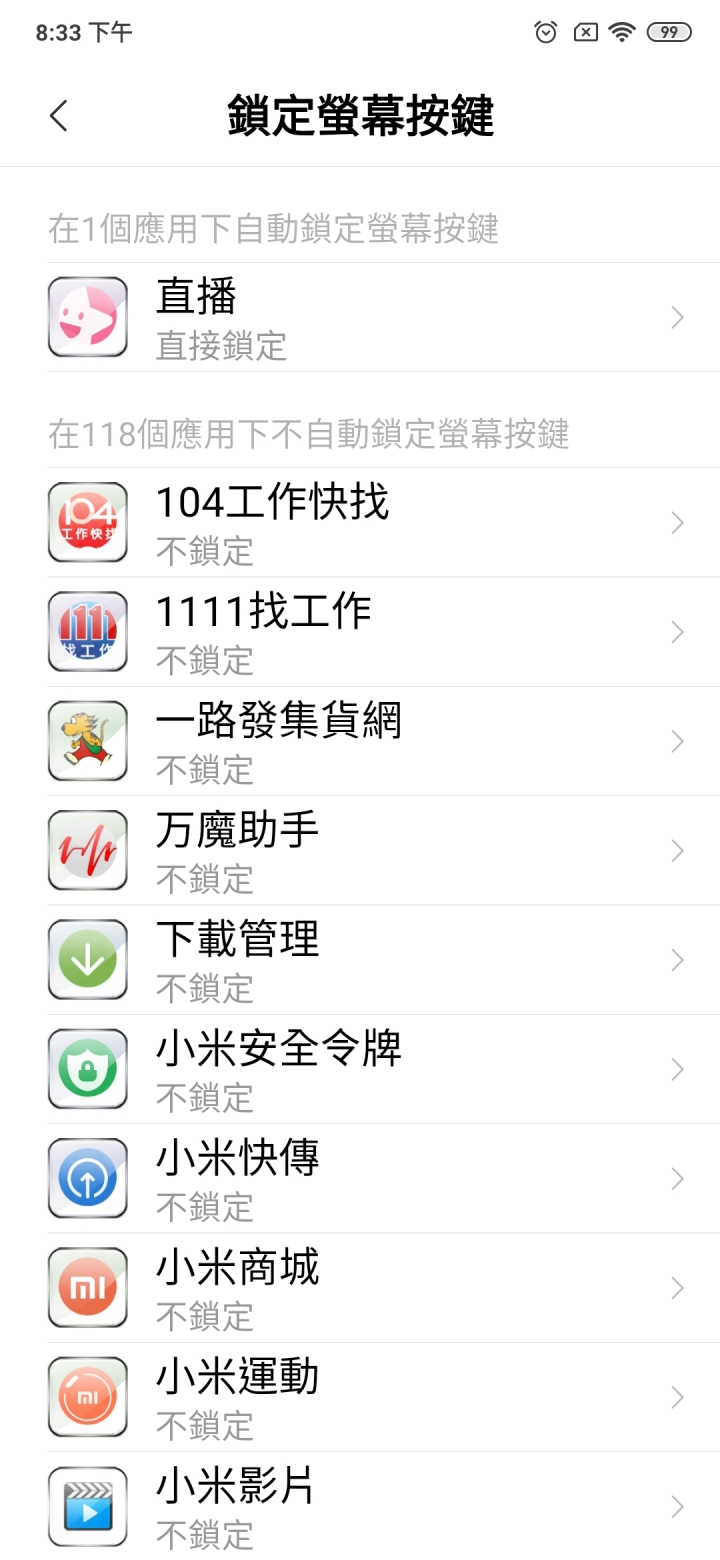720x1560 pixels.
Task: Select the 1111找工作 row
Action: [360, 632]
